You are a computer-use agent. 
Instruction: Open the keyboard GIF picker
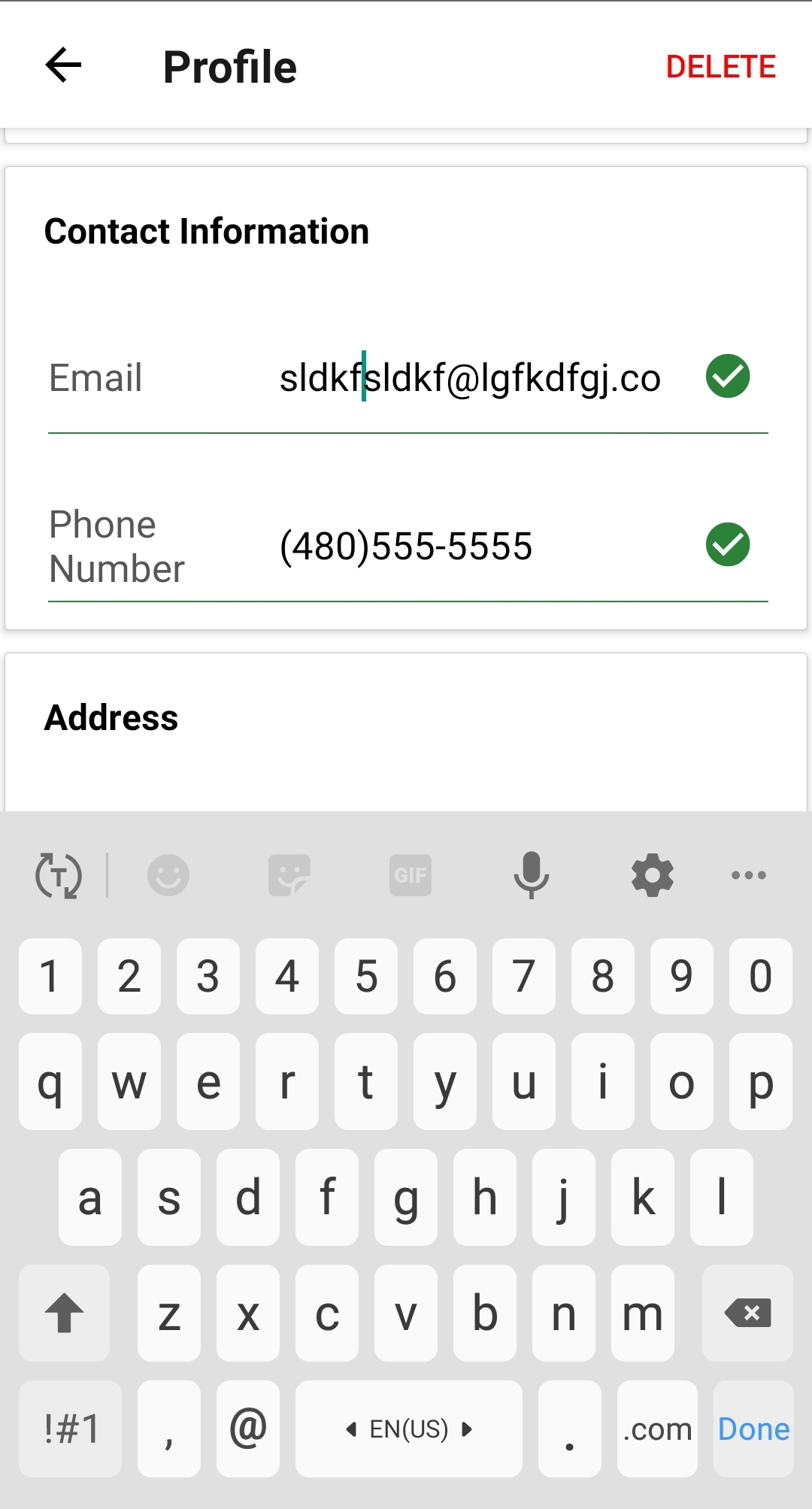click(x=411, y=875)
